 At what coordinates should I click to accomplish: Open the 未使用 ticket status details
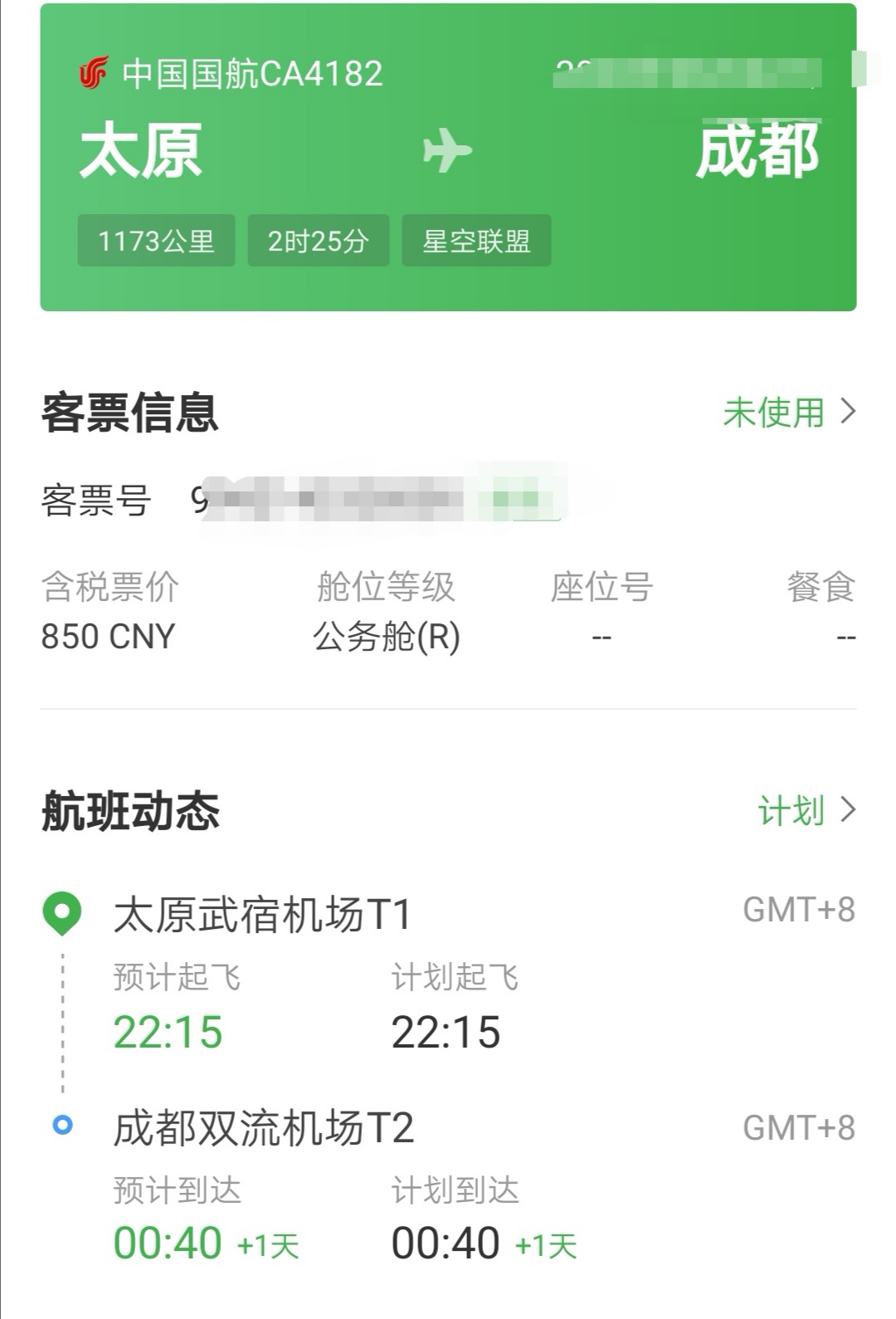click(788, 413)
